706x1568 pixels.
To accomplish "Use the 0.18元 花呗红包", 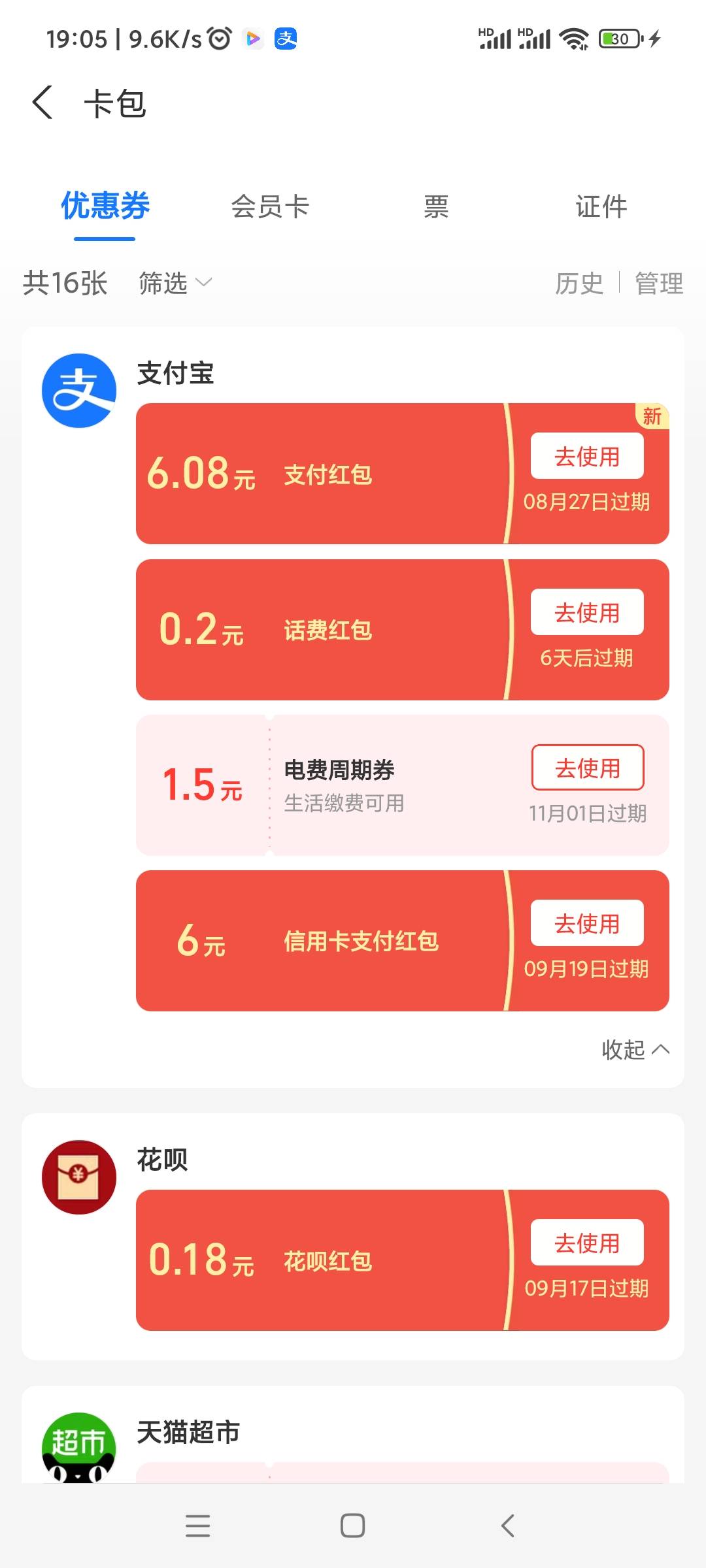I will point(587,1243).
